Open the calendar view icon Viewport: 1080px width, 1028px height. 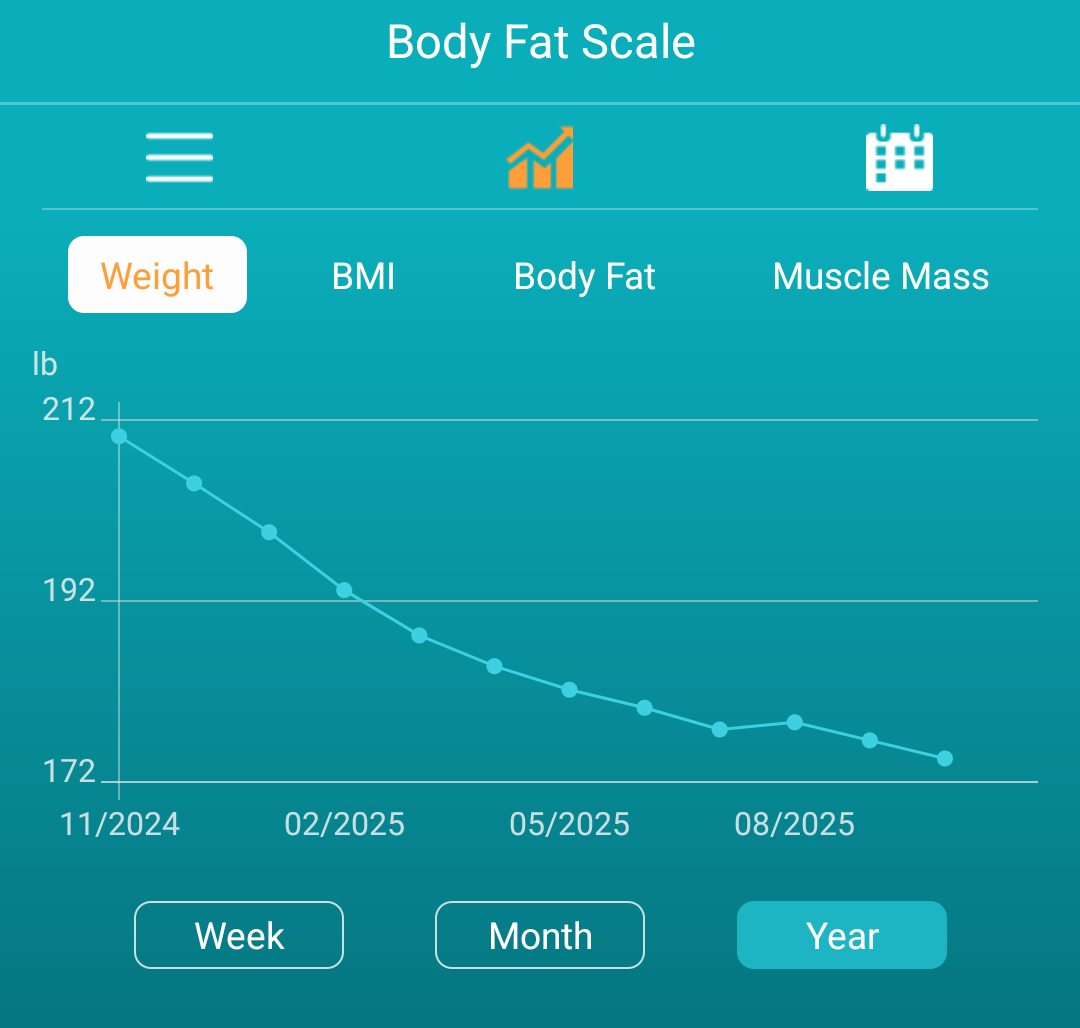coord(899,158)
